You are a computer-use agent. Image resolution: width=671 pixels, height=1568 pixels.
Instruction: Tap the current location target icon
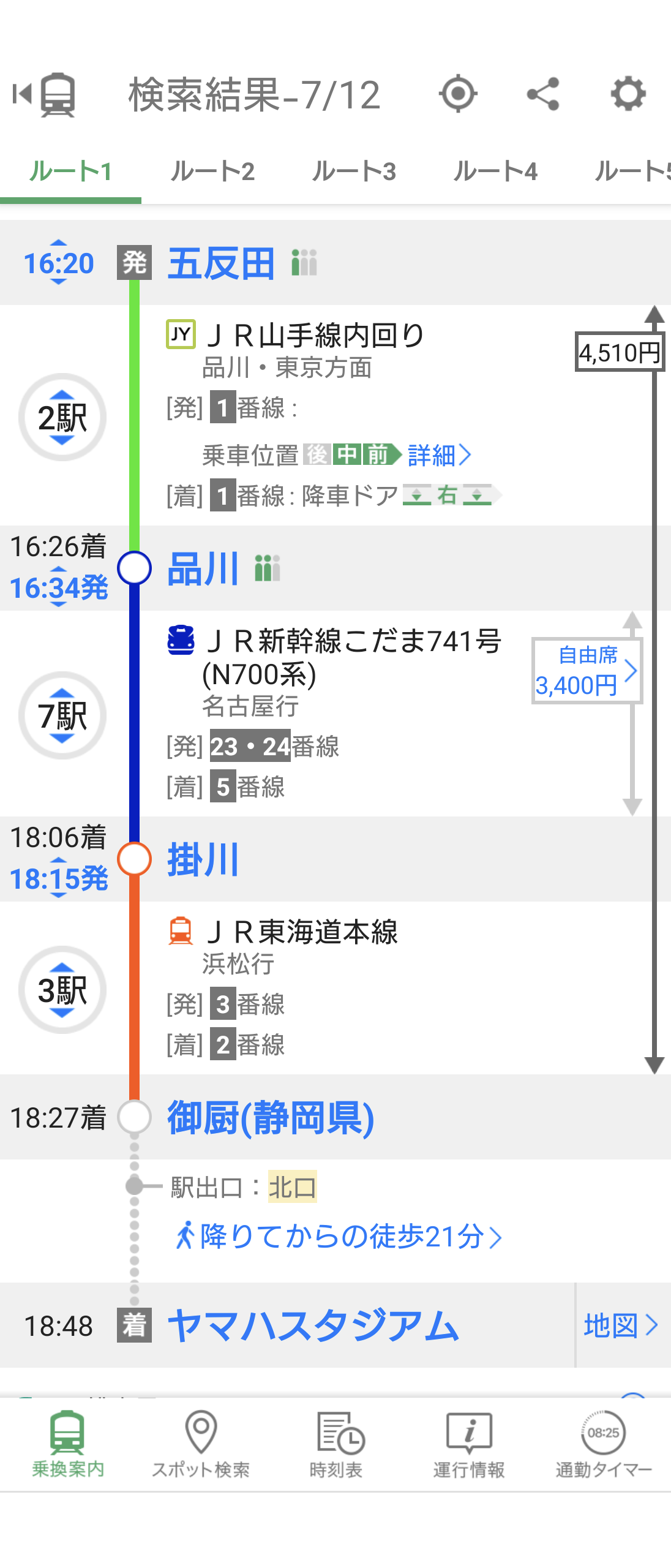457,94
